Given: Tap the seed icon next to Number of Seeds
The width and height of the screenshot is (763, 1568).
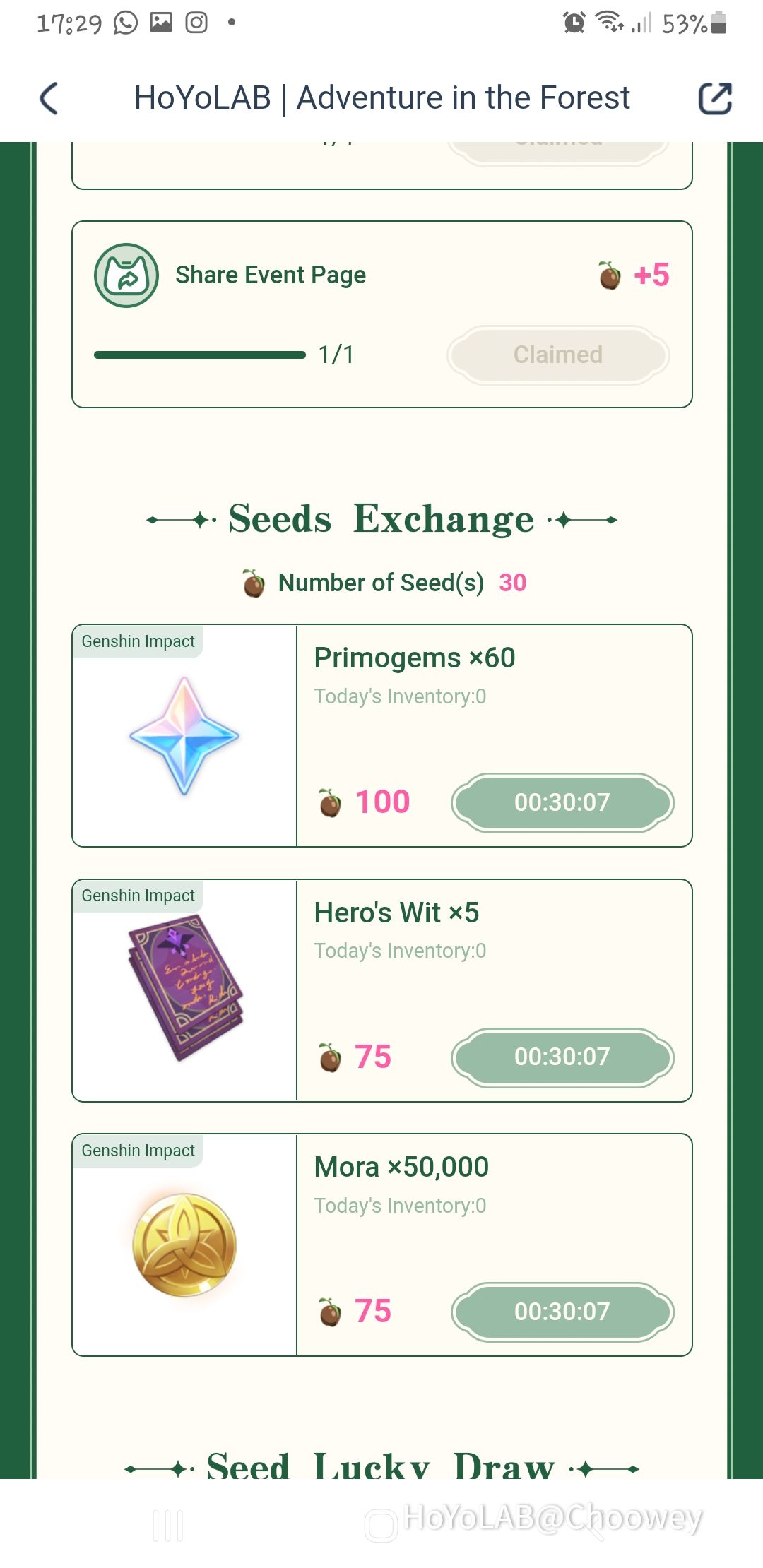Looking at the screenshot, I should pos(251,583).
